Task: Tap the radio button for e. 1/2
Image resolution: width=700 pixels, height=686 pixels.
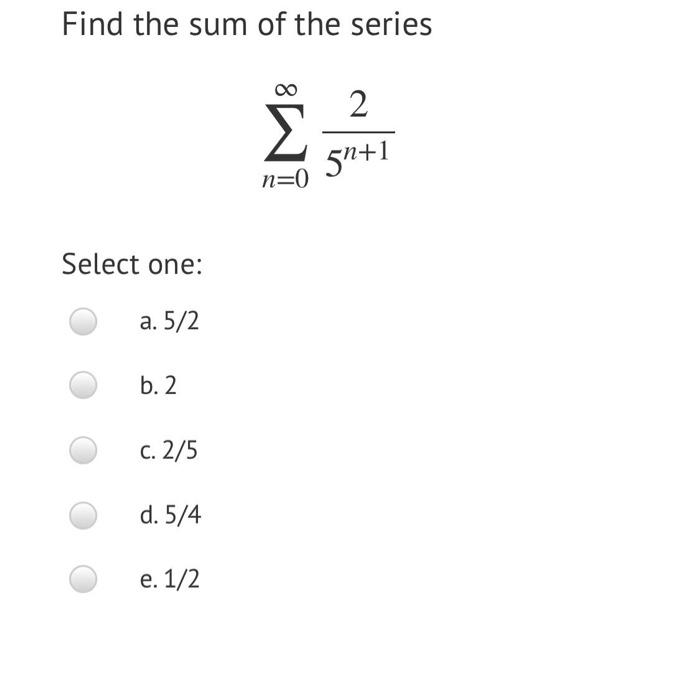Action: point(83,579)
